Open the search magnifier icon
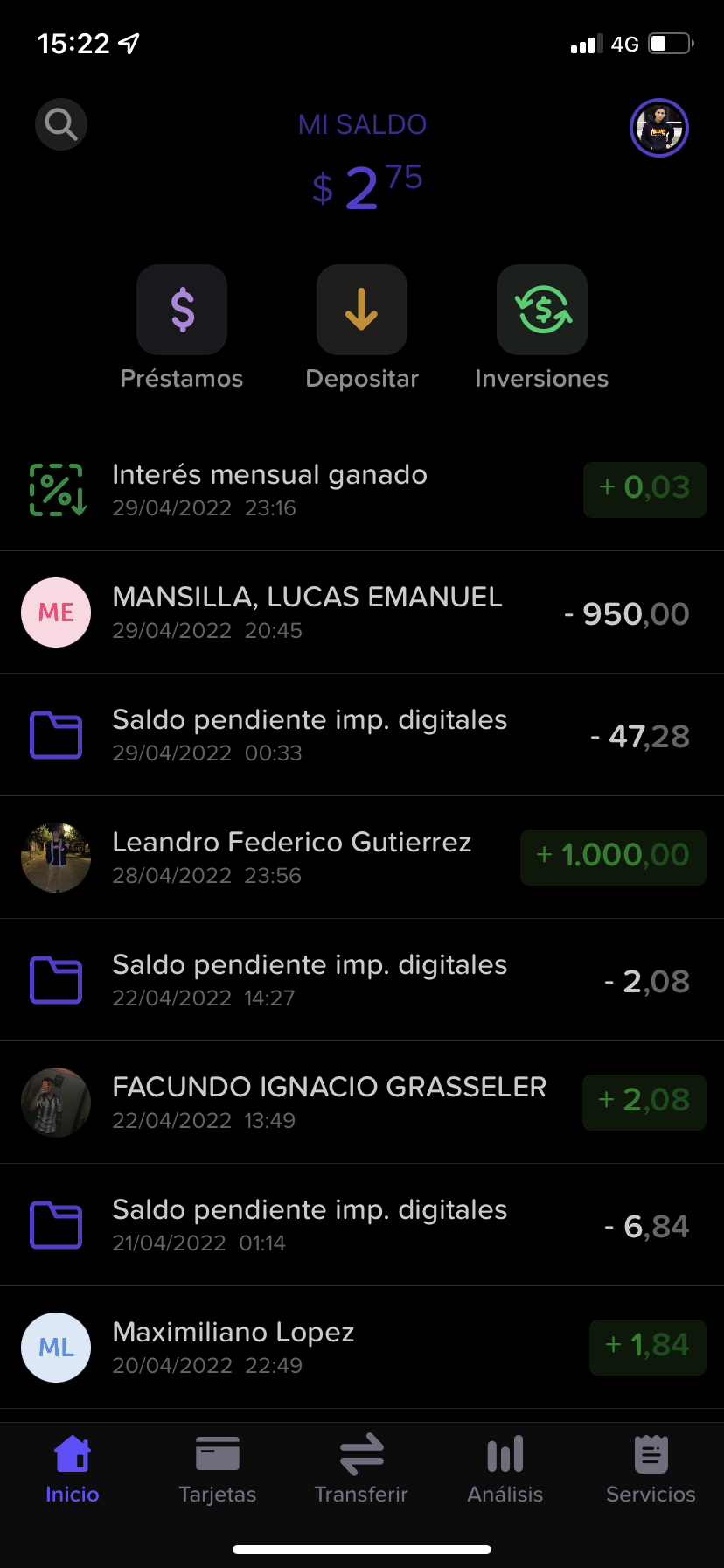 point(61,124)
